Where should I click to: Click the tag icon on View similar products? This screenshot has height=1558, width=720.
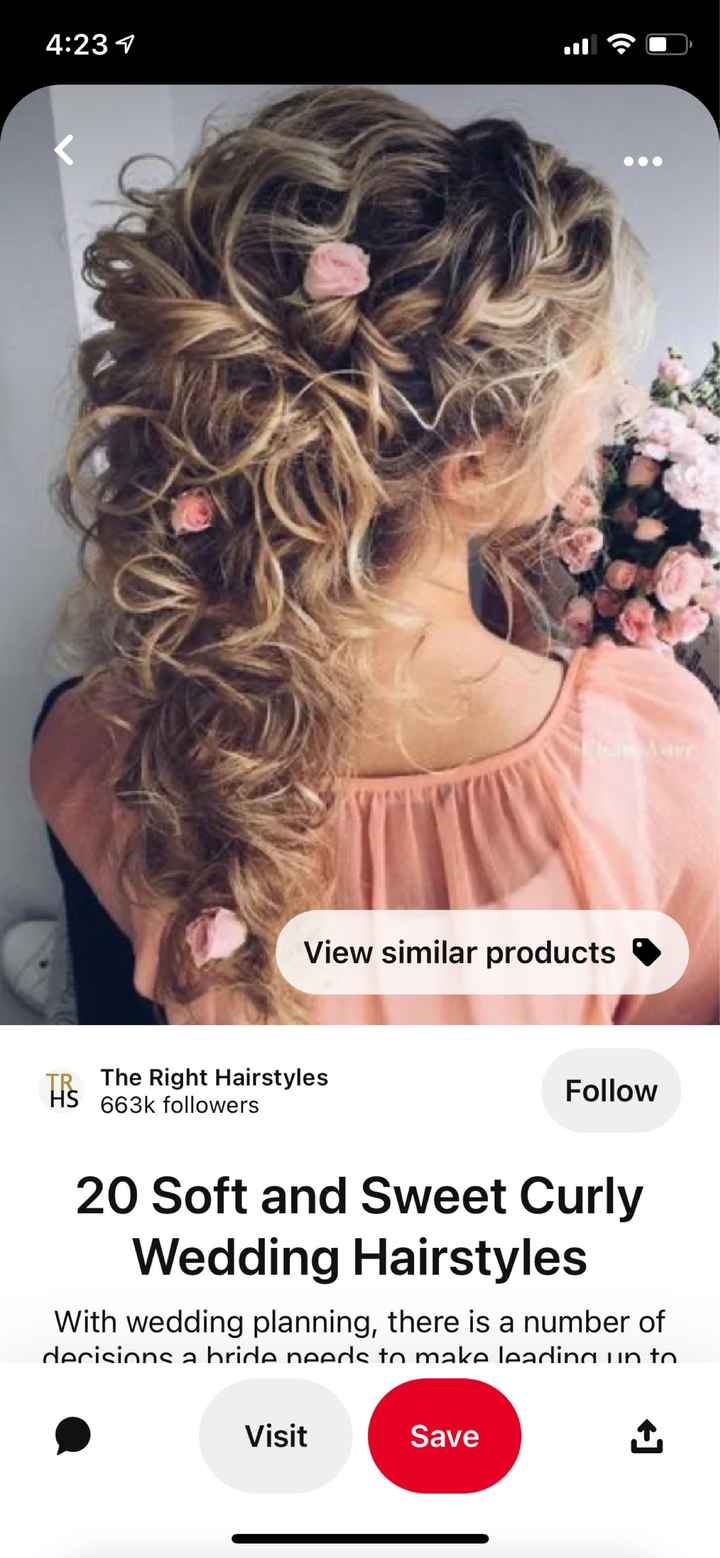[x=648, y=952]
